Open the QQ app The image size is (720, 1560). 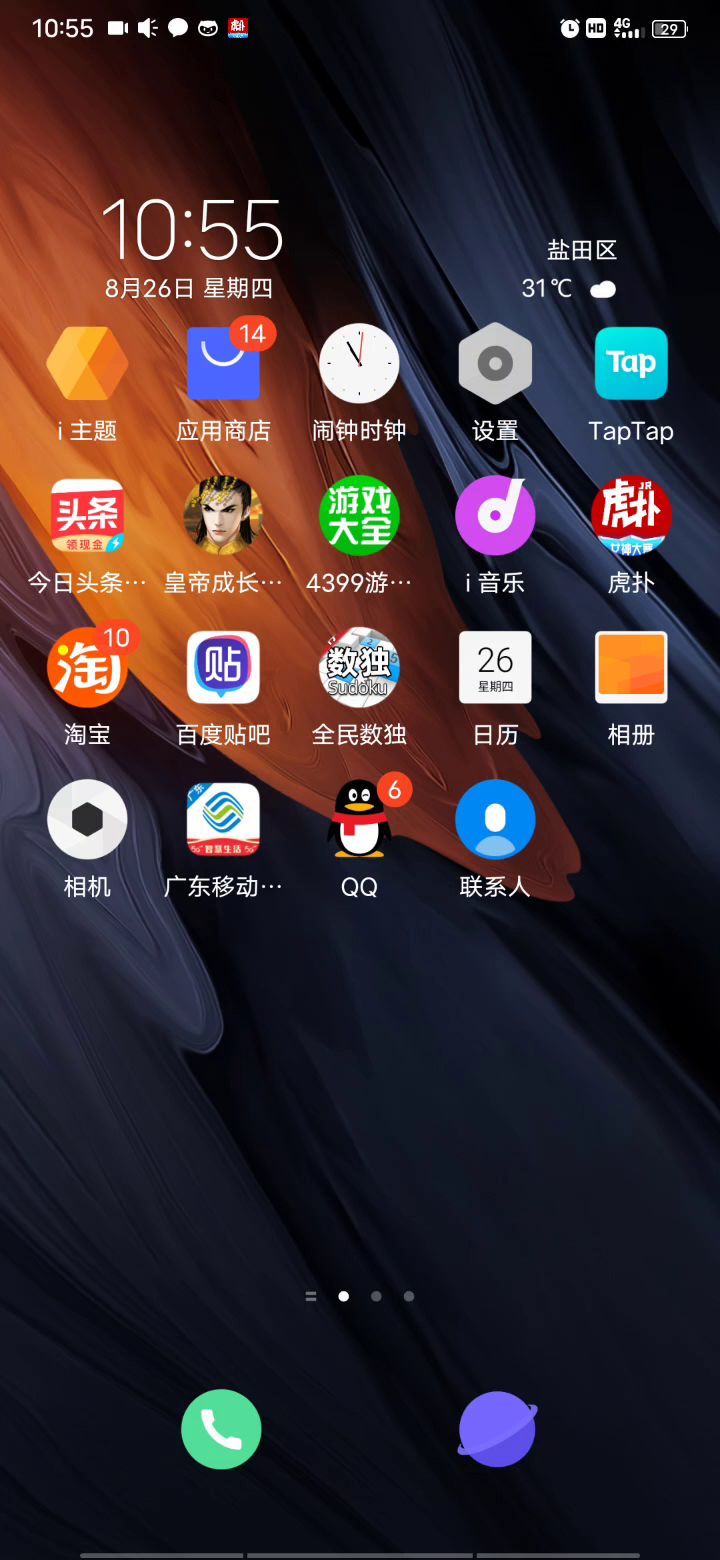pyautogui.click(x=359, y=820)
